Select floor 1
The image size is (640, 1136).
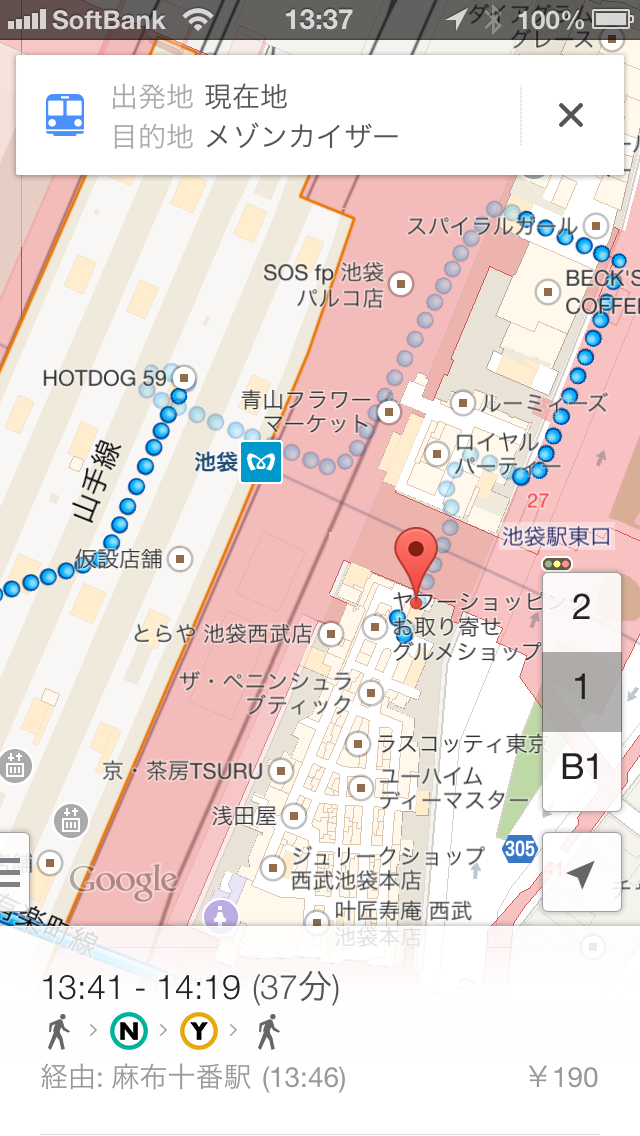point(581,687)
